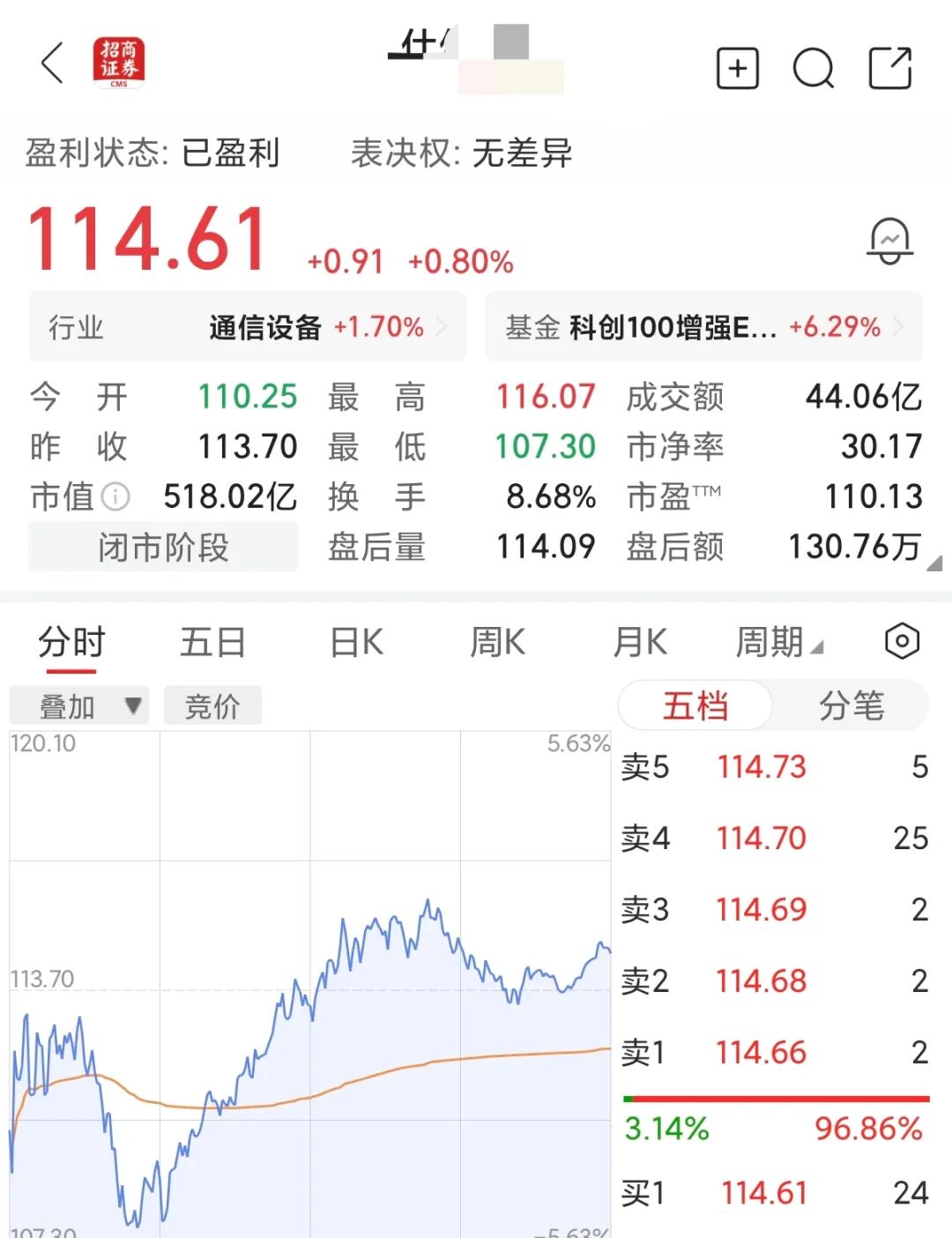
Task: Switch to the 日K chart tab
Action: (357, 642)
